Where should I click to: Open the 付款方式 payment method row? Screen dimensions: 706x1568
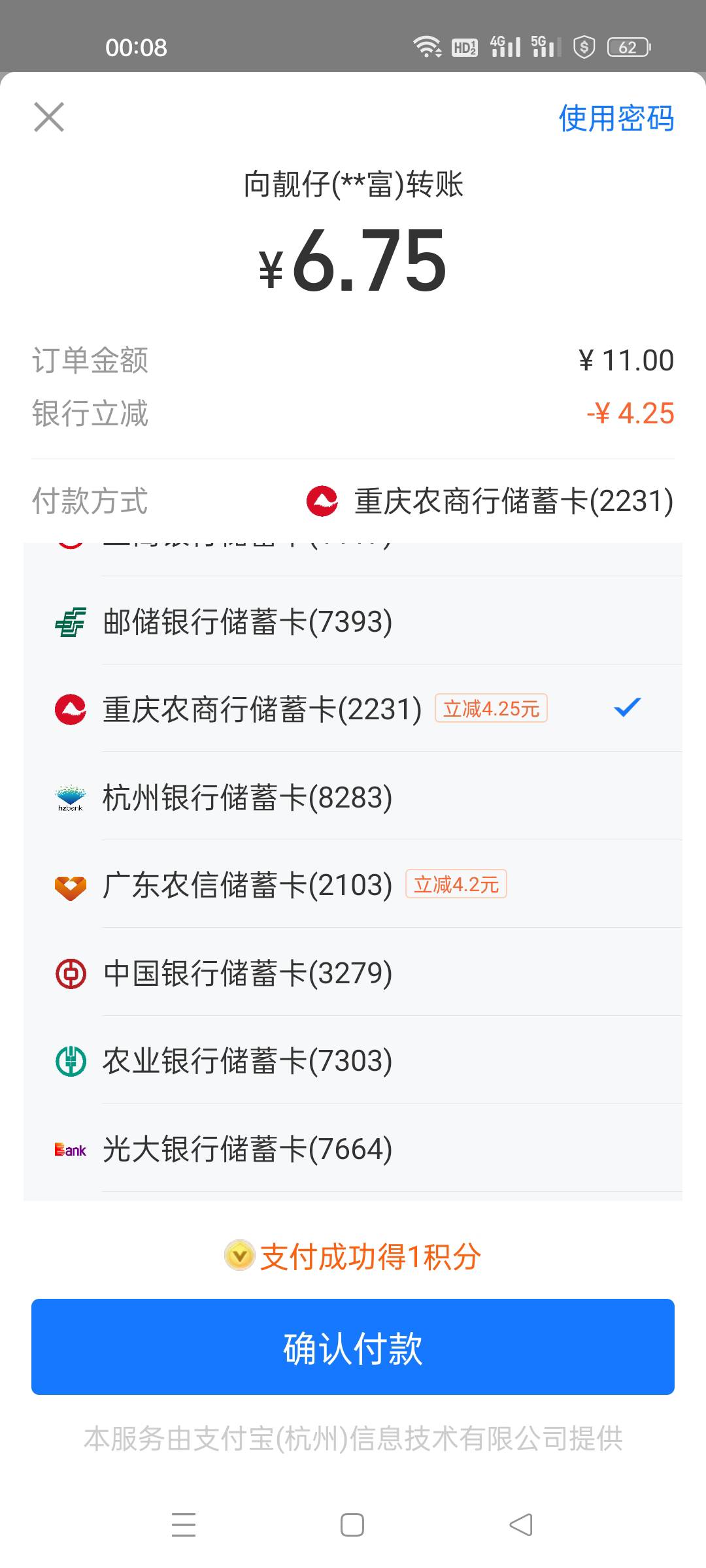pos(353,501)
